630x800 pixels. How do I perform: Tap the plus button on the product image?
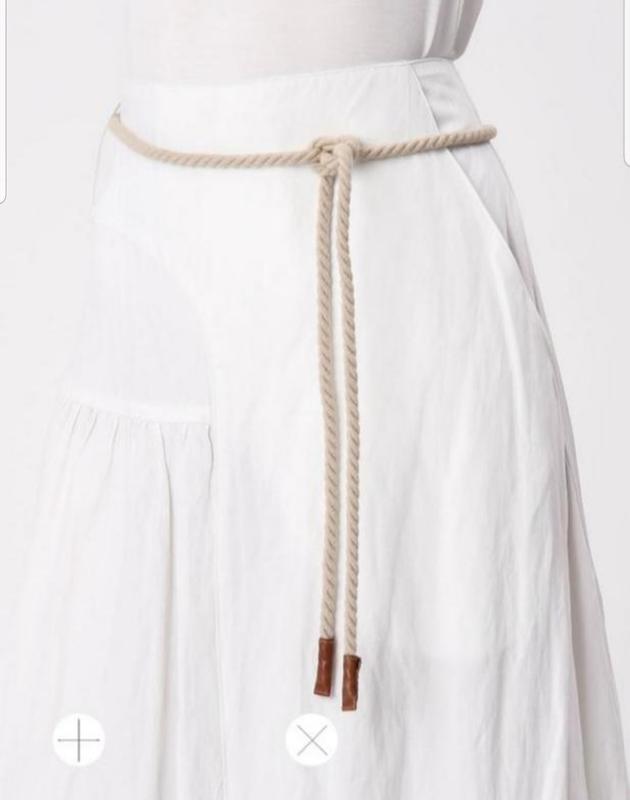(x=78, y=741)
